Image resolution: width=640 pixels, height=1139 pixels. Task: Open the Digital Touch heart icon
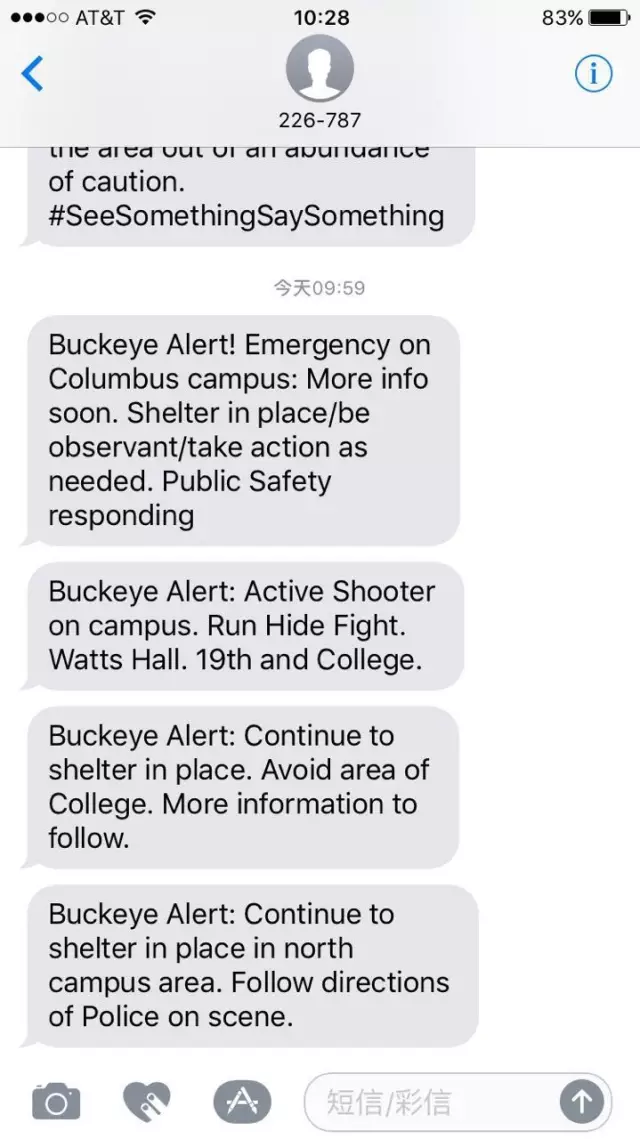147,1102
